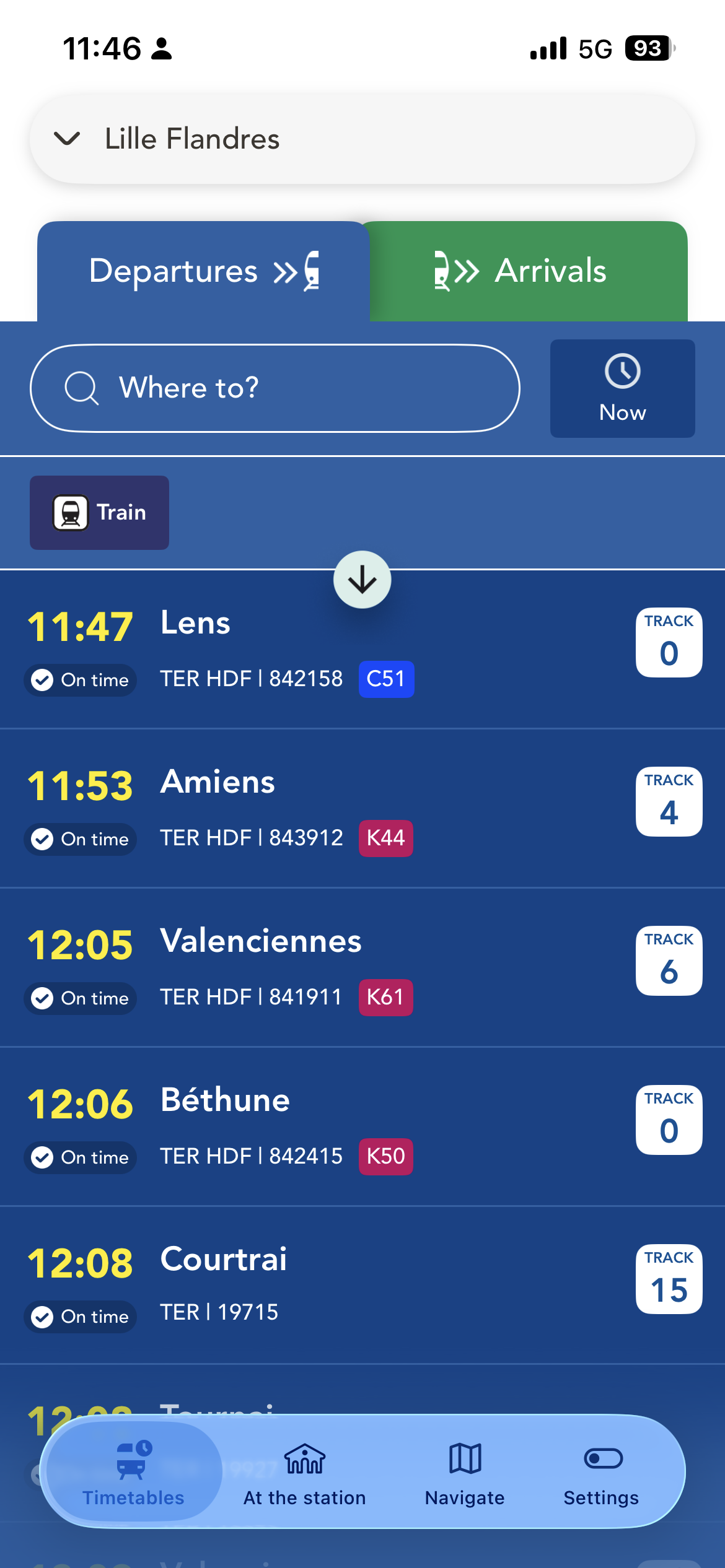The height and width of the screenshot is (1568, 725).
Task: Switch to the Arrivals tab
Action: click(528, 271)
